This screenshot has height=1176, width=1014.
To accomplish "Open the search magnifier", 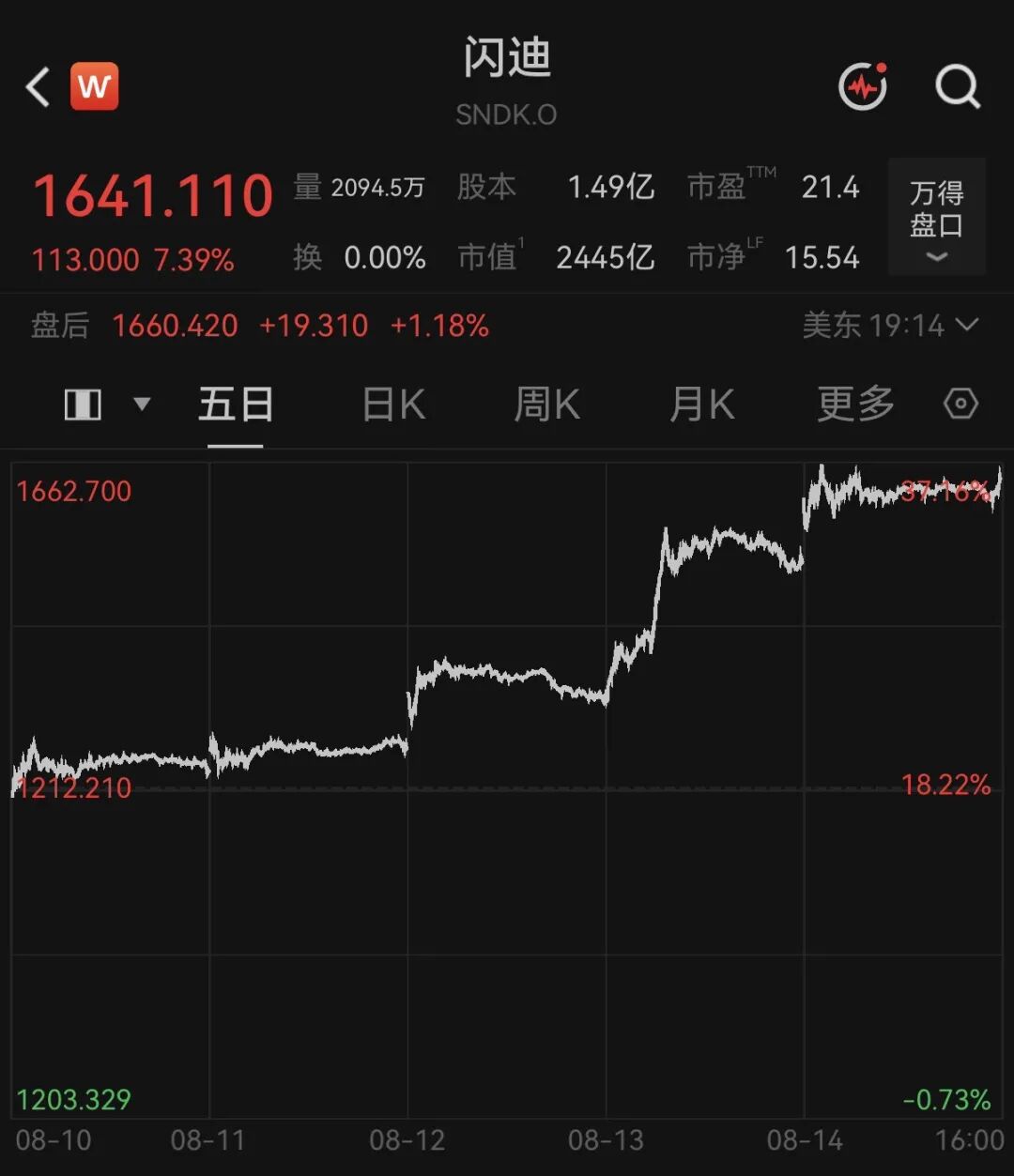I will tap(958, 87).
